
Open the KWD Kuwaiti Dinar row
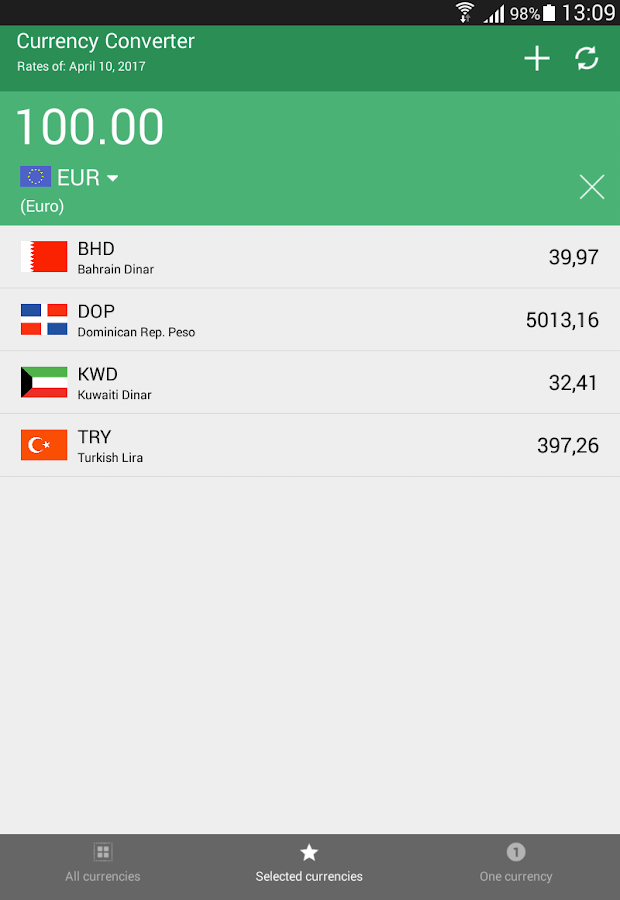[x=310, y=382]
